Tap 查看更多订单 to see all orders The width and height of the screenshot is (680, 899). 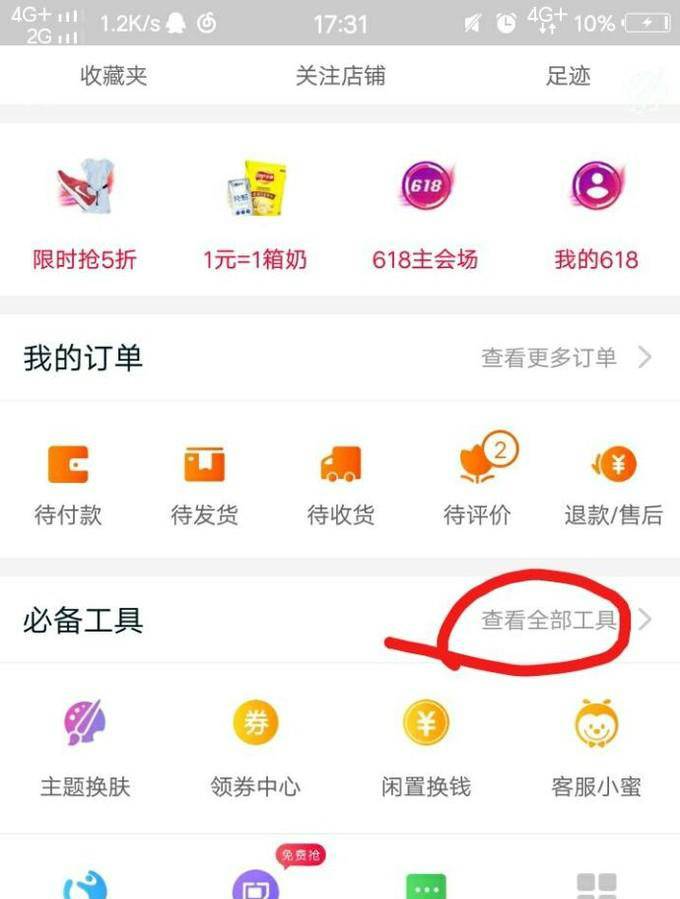pyautogui.click(x=565, y=358)
